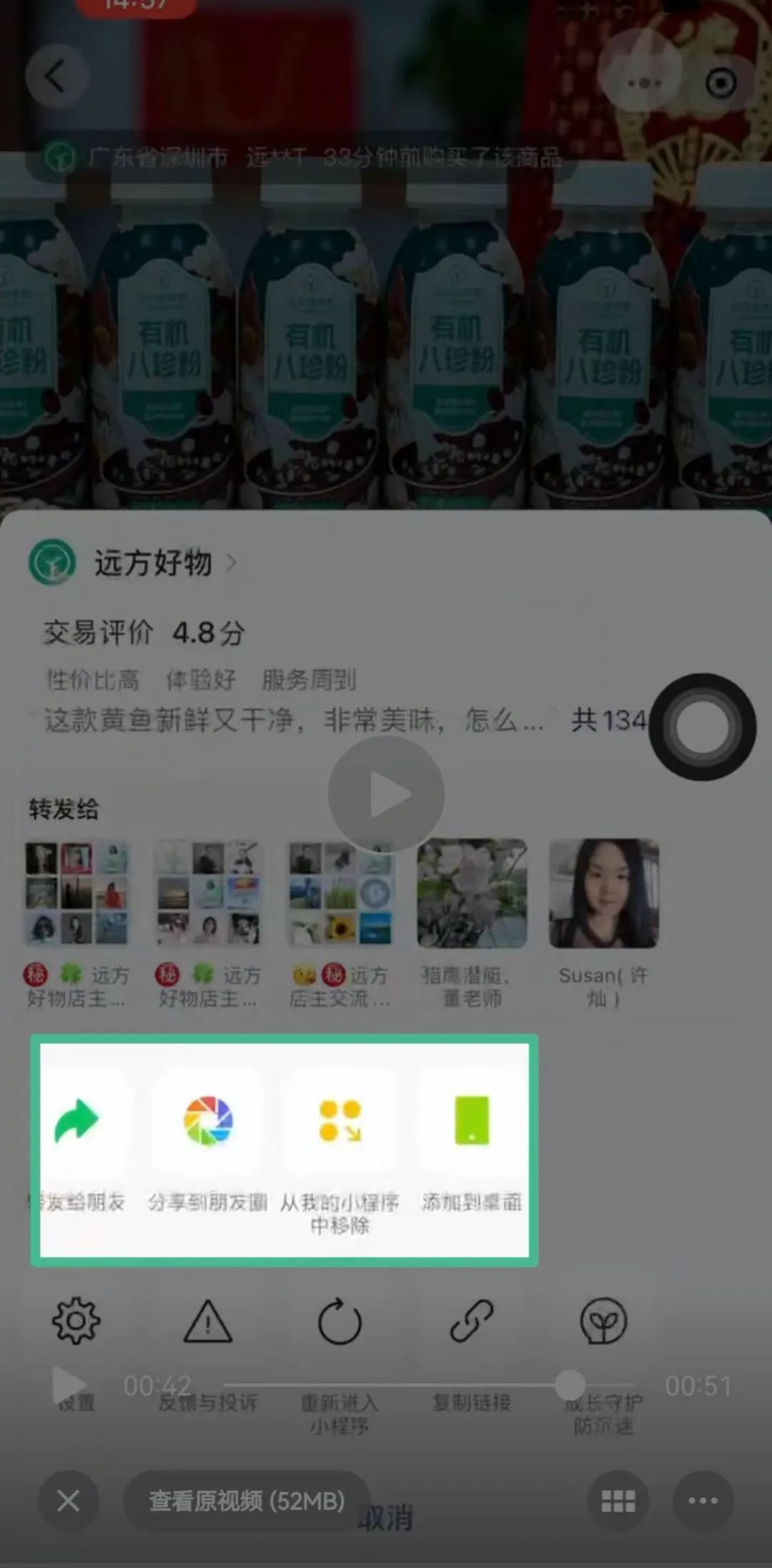772x1568 pixels.
Task: View the original video (52MB)
Action: [247, 1501]
